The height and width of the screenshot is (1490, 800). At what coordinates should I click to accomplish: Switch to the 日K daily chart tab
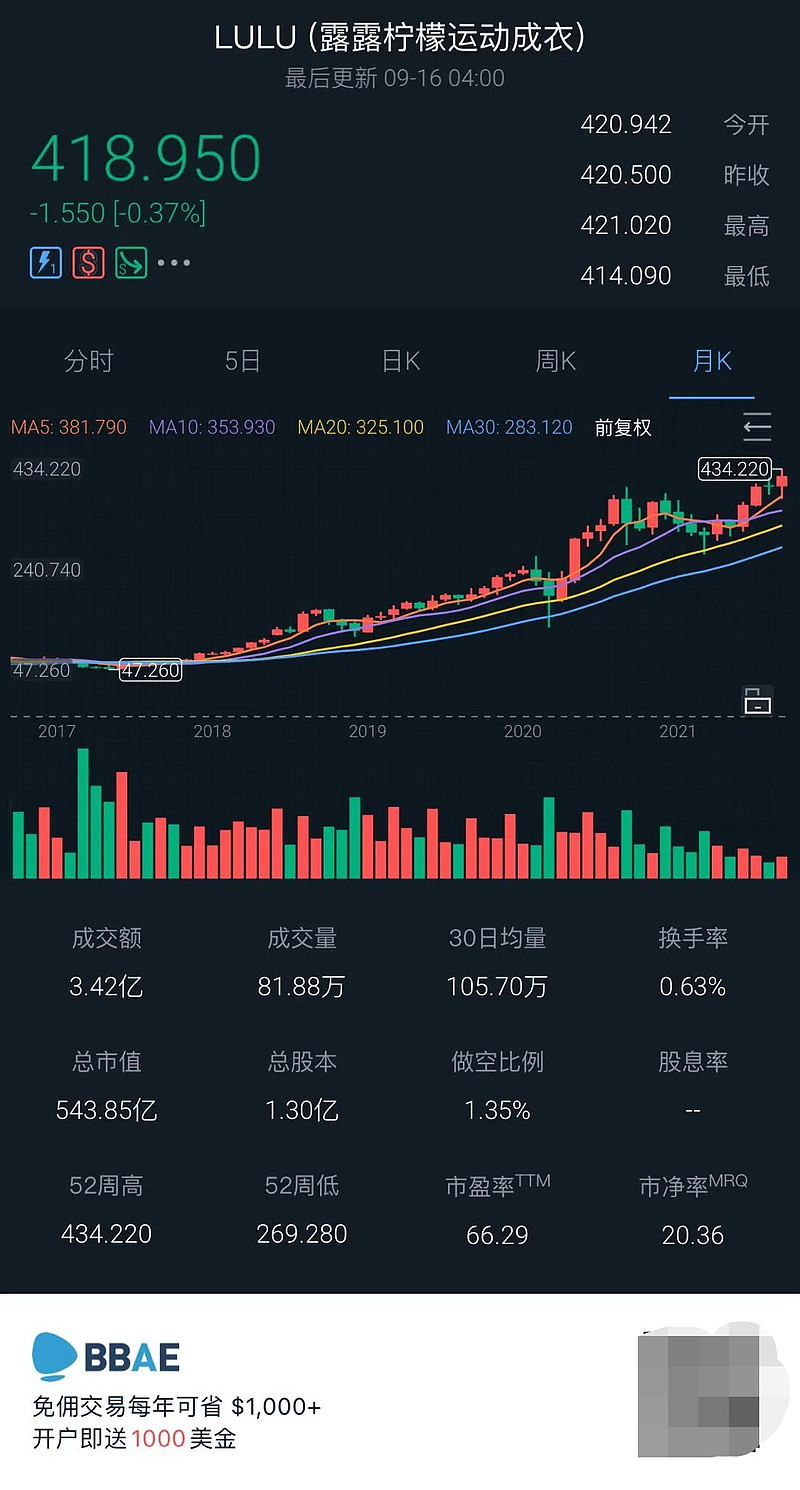tap(399, 361)
